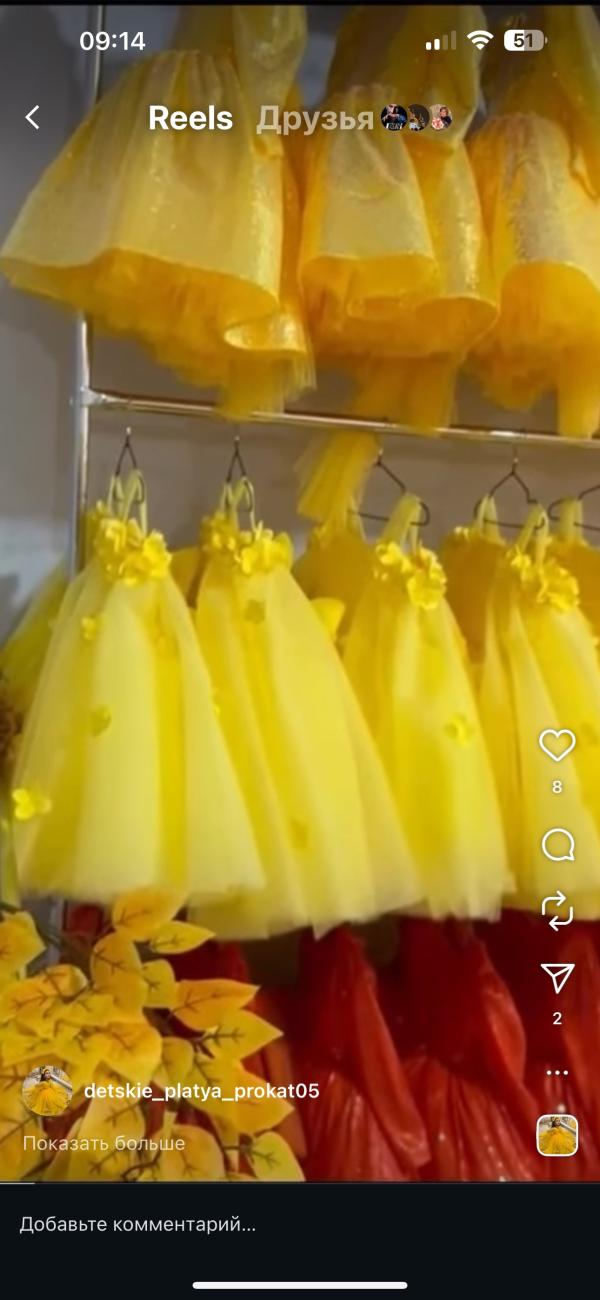Open the author's avatar picture

pos(47,1091)
